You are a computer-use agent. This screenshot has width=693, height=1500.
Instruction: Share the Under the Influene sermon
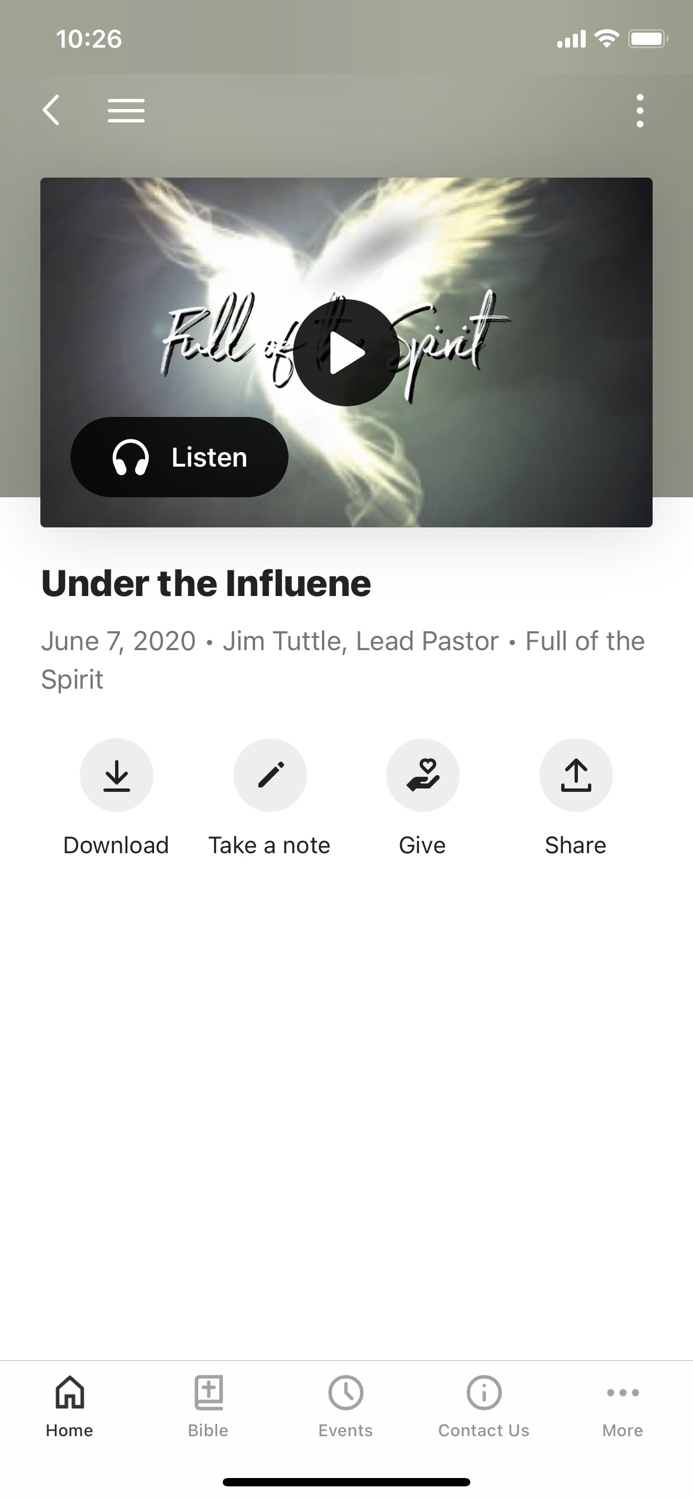(576, 776)
